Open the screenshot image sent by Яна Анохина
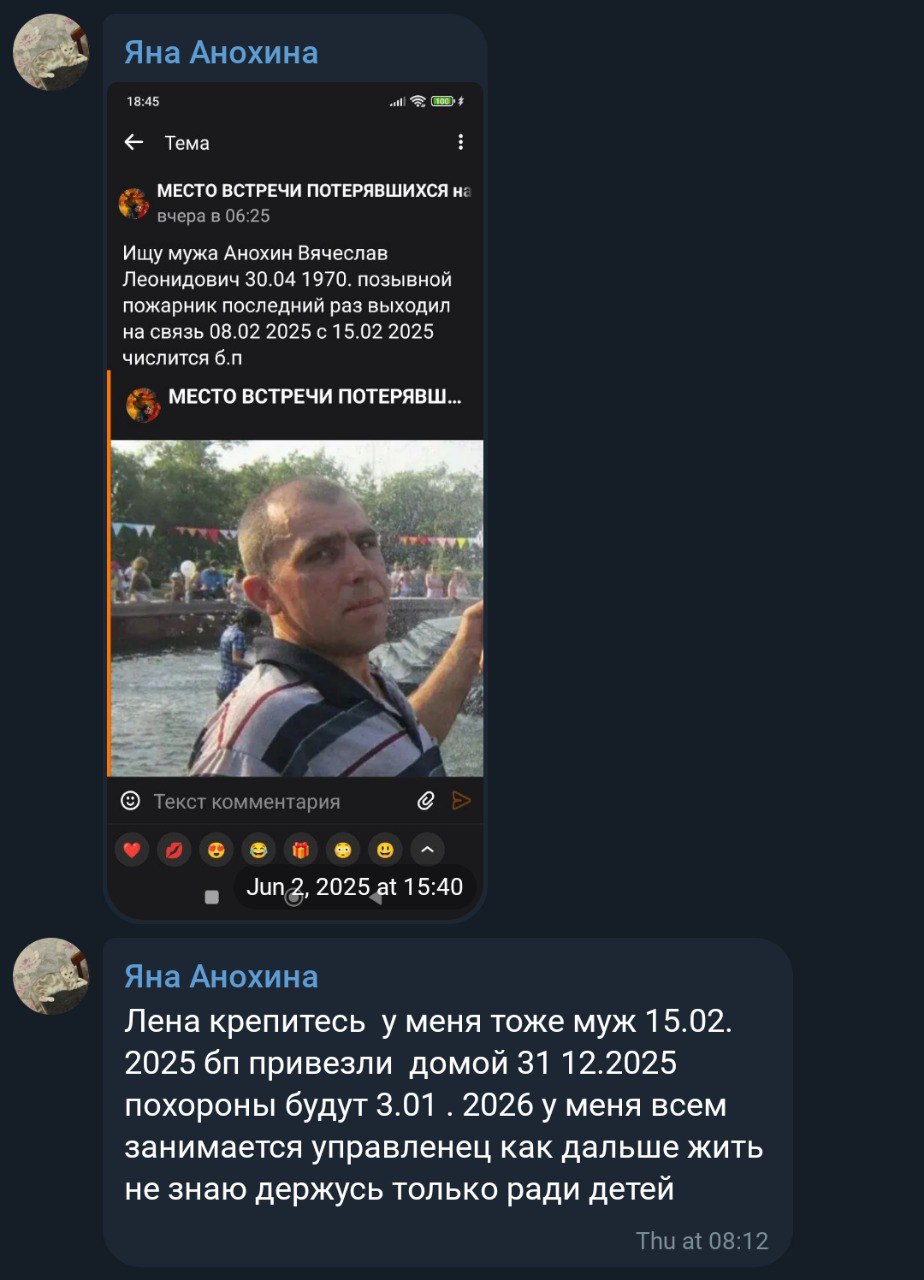This screenshot has height=1280, width=924. pos(295,500)
